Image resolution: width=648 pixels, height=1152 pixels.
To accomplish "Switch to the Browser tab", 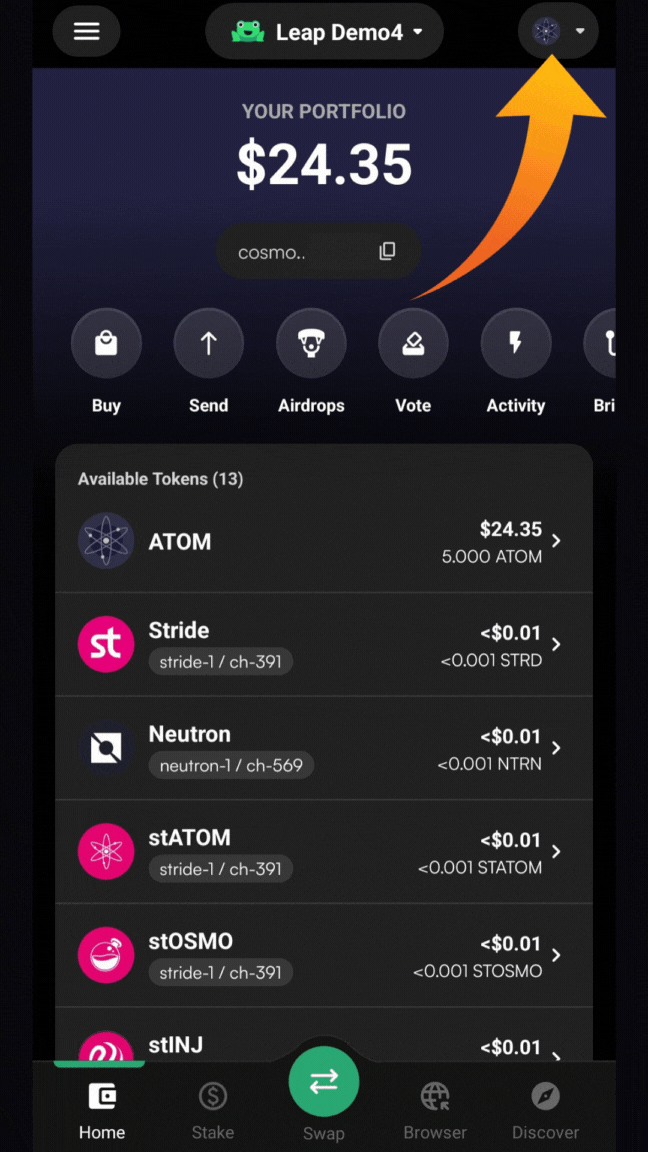I will pyautogui.click(x=435, y=1109).
